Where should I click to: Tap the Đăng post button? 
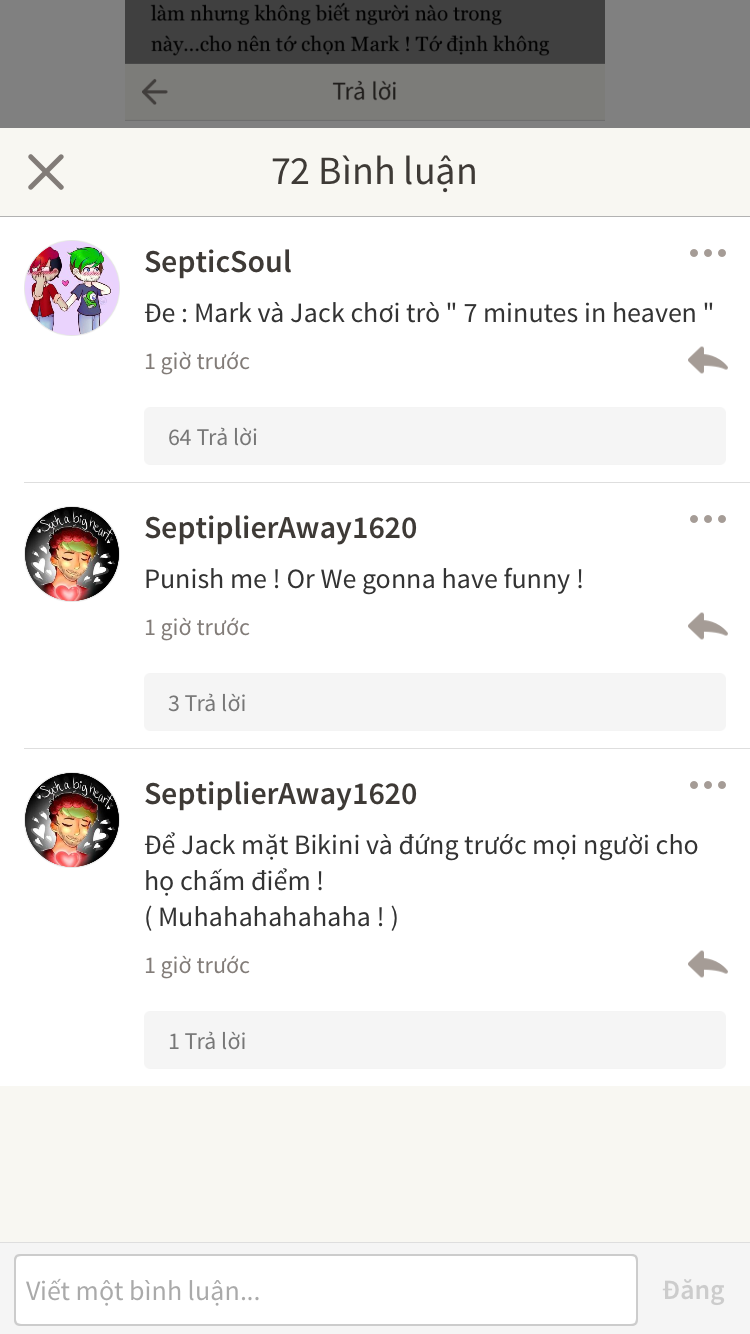pyautogui.click(x=693, y=1290)
